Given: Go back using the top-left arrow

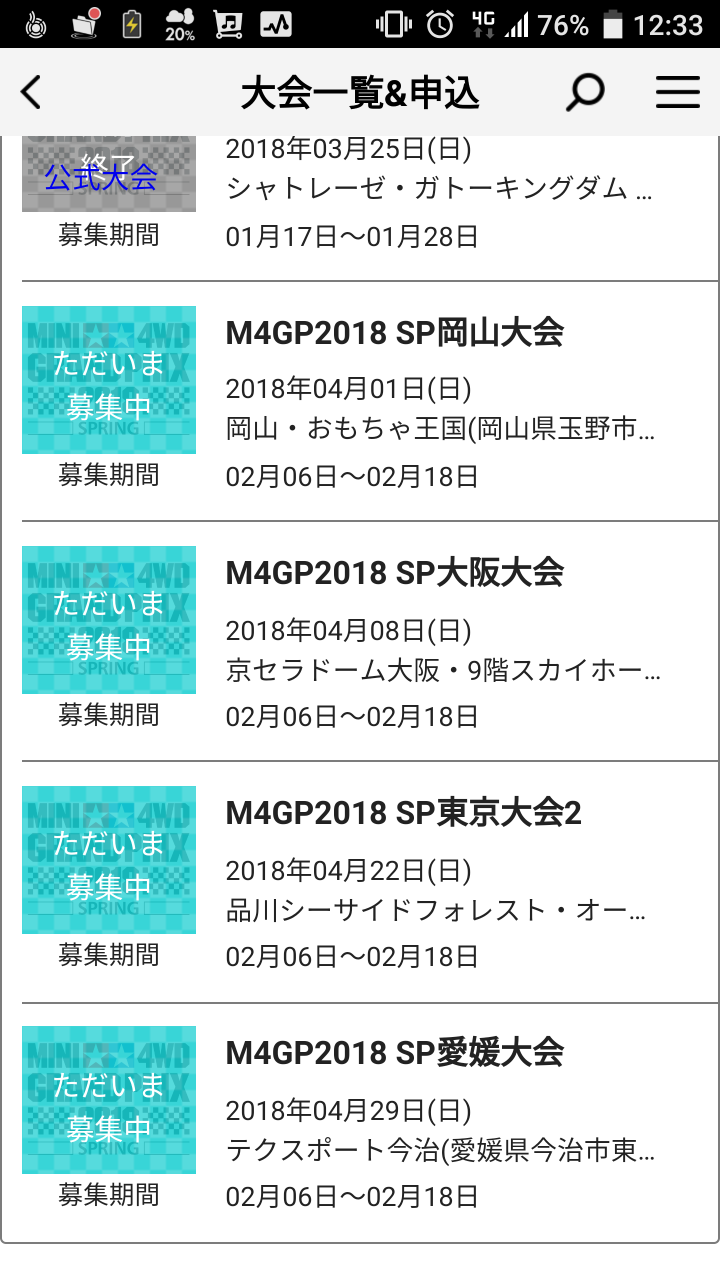Looking at the screenshot, I should click(31, 92).
